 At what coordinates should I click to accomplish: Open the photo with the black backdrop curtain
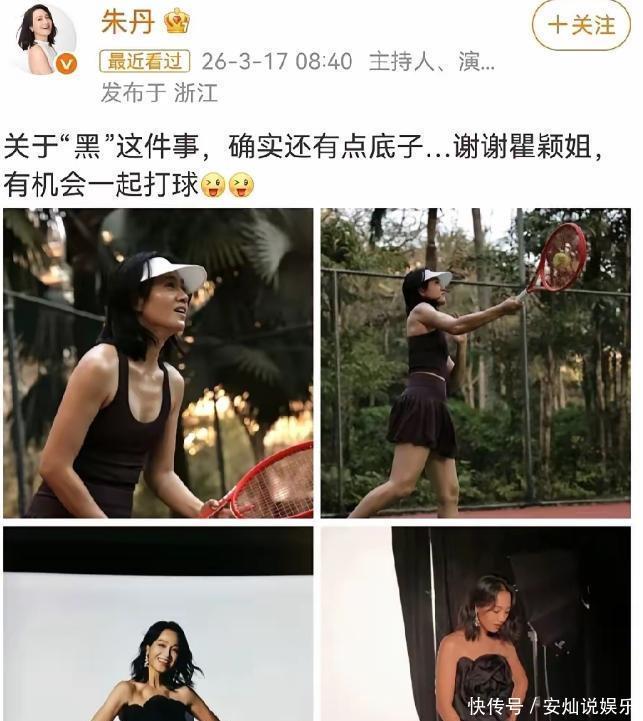(475, 623)
